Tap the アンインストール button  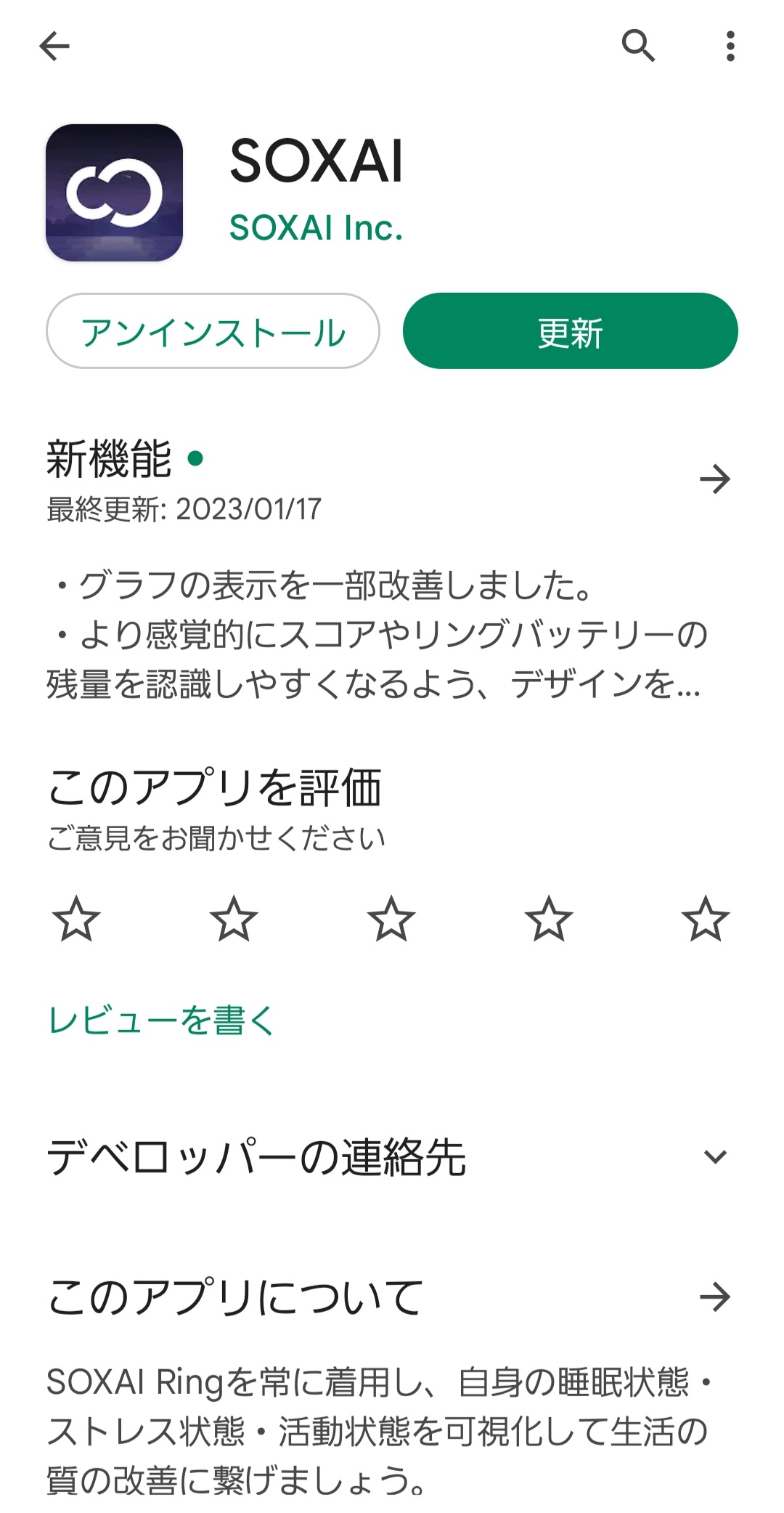point(213,331)
